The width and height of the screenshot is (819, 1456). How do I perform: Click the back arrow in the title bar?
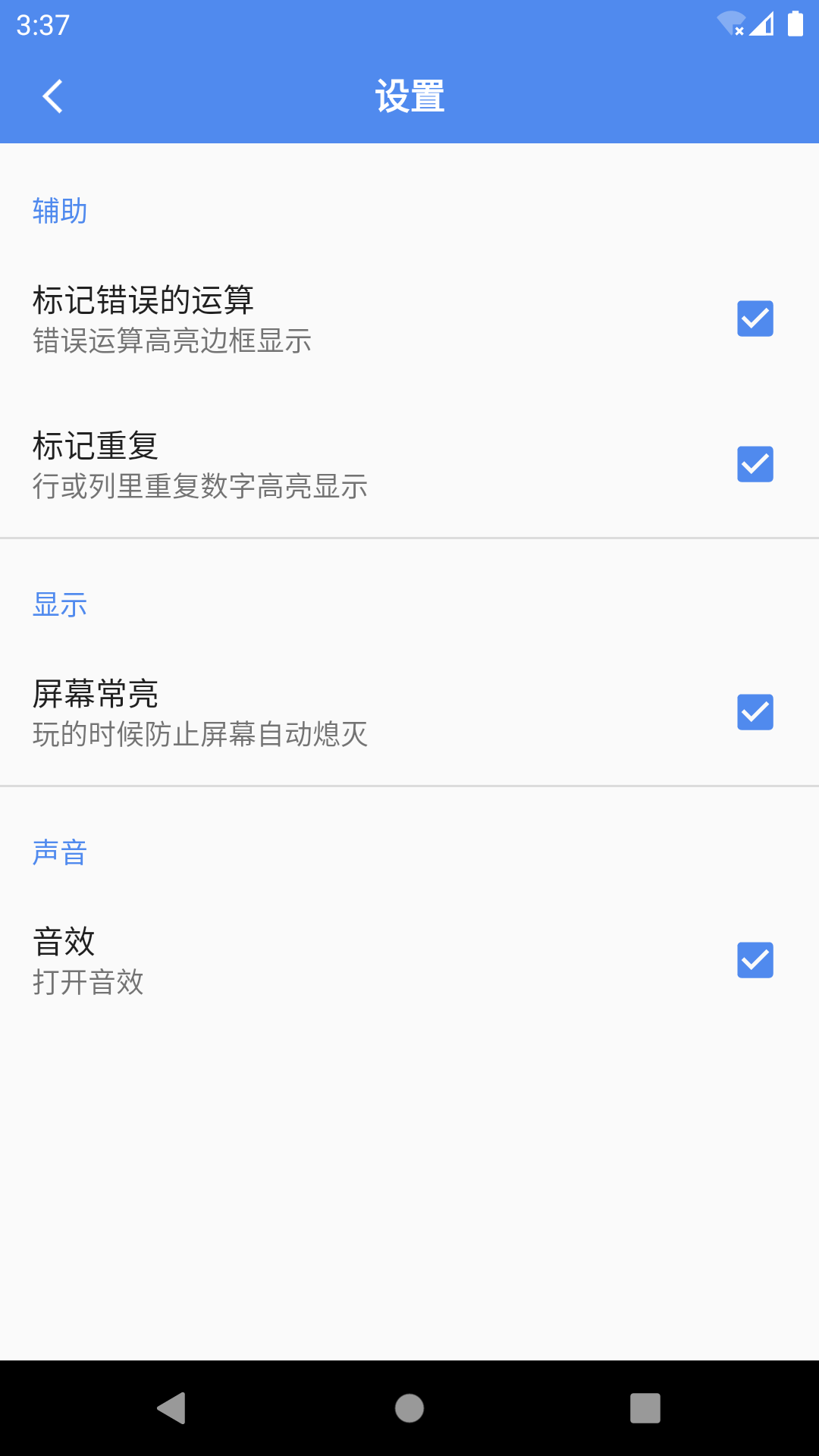(53, 96)
